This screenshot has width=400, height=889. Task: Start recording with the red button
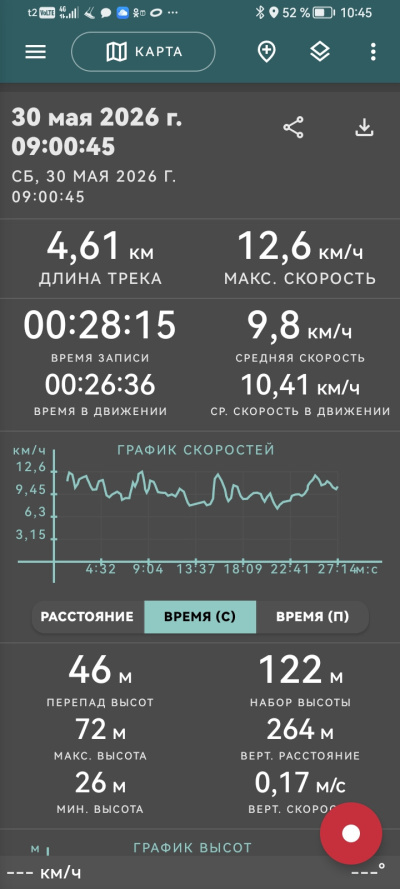[351, 833]
